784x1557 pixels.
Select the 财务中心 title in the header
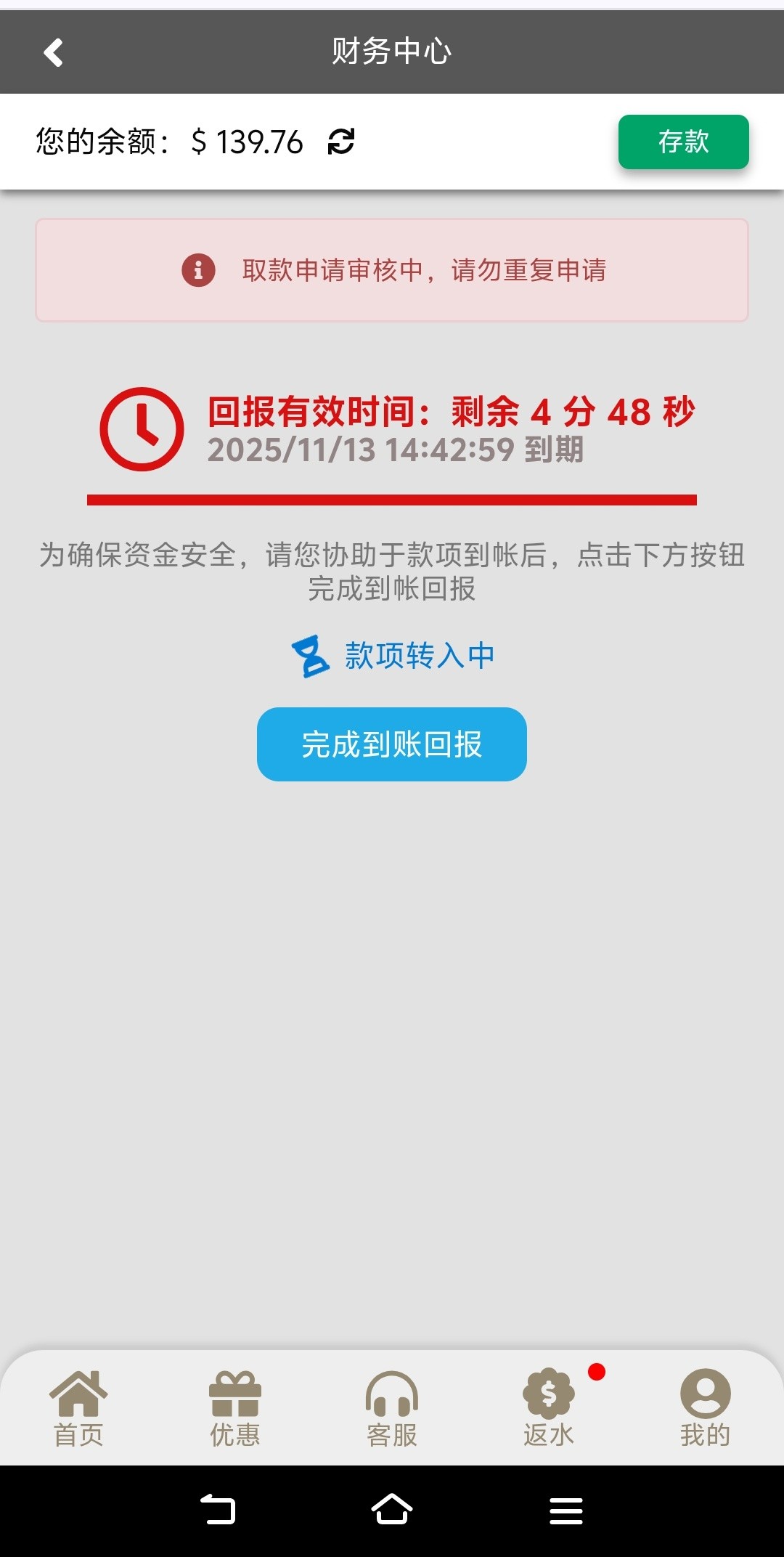tap(392, 52)
